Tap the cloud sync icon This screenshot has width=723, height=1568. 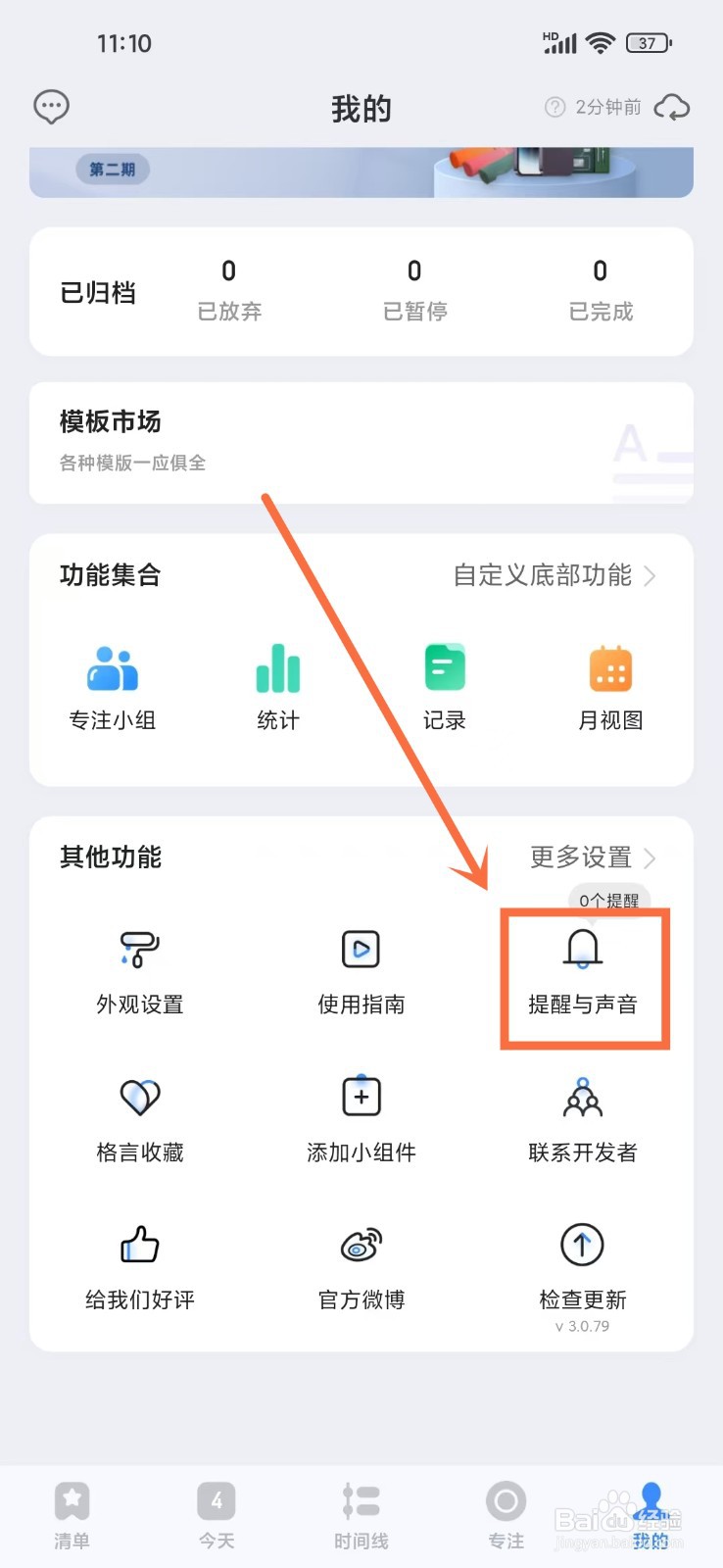click(672, 108)
